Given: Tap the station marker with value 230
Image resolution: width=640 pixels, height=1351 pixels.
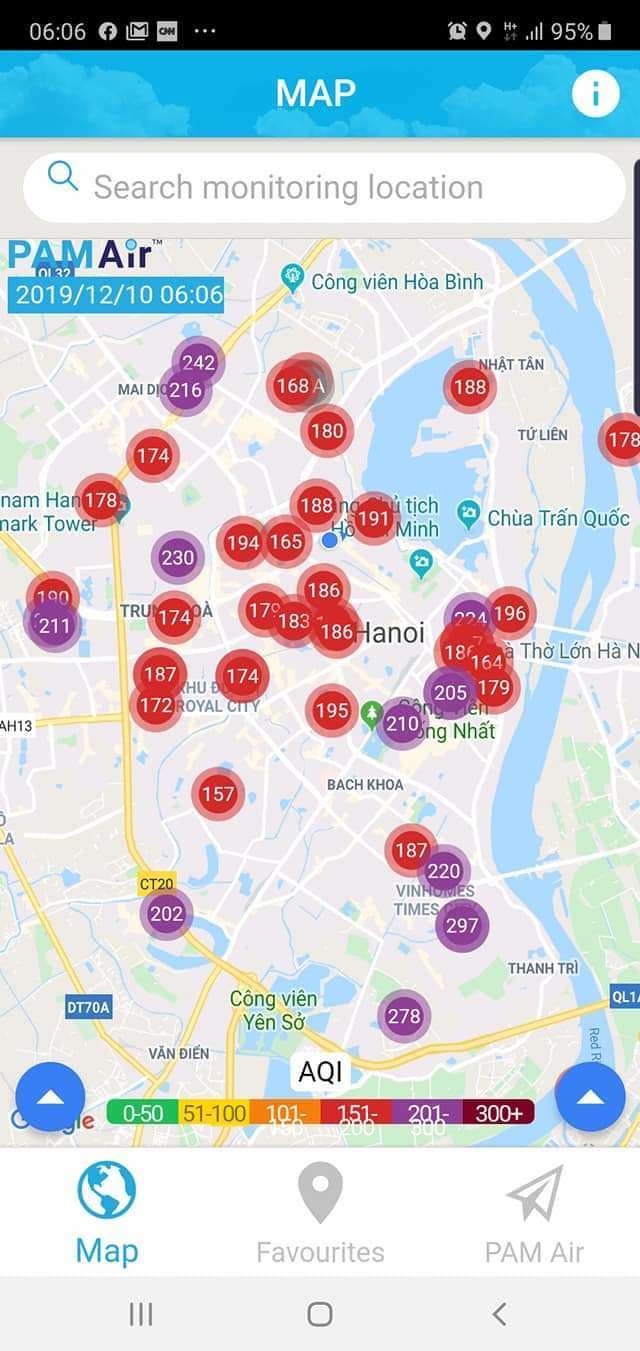Looking at the screenshot, I should click(177, 557).
